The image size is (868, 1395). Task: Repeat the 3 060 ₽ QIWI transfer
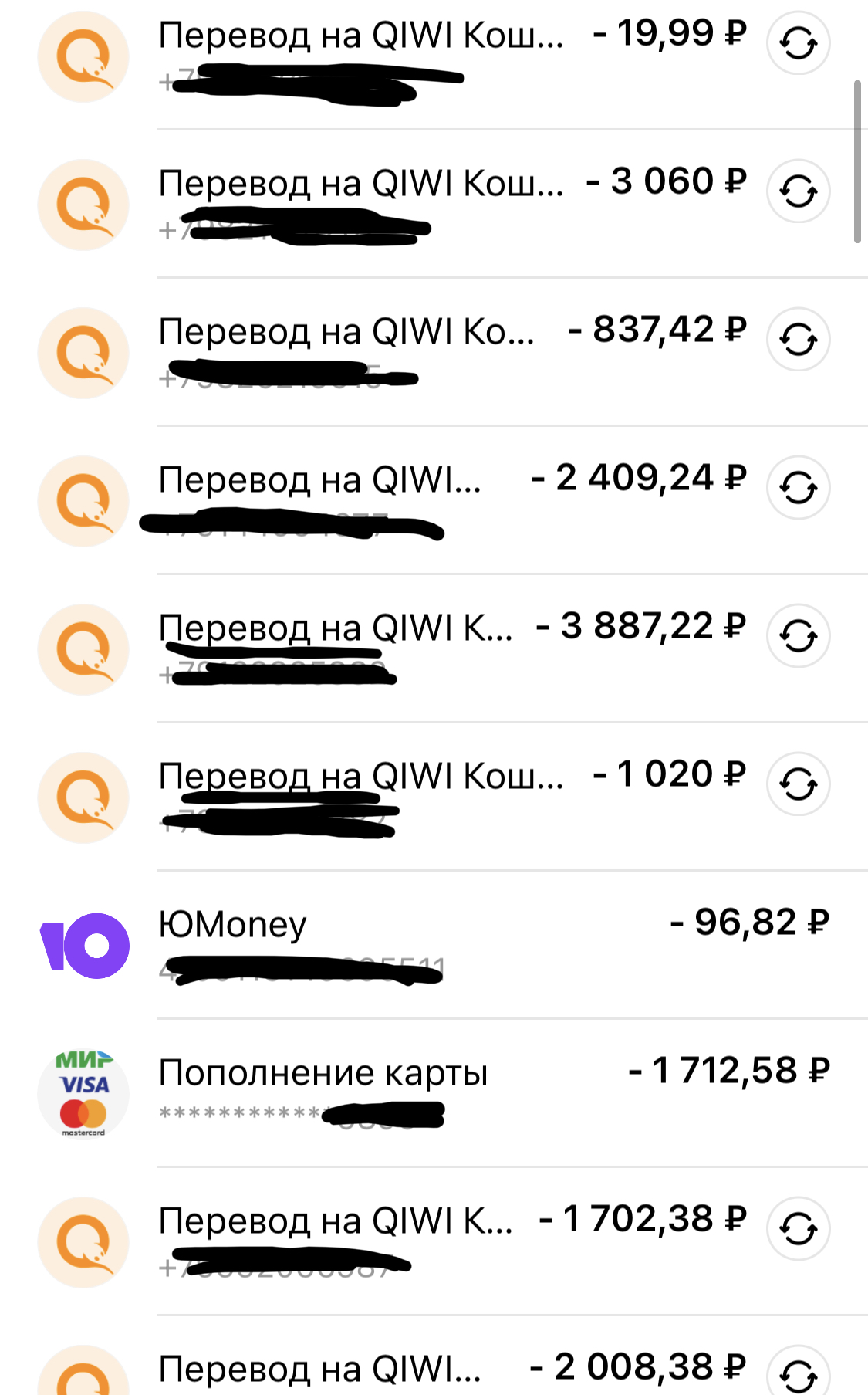[x=798, y=191]
